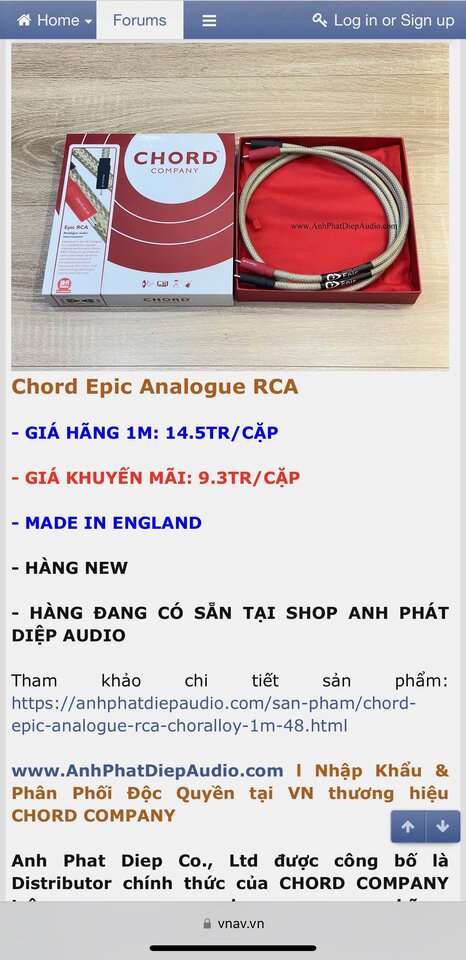Jump to the bottom with down arrow
Screen dimensions: 466x960
point(443,827)
